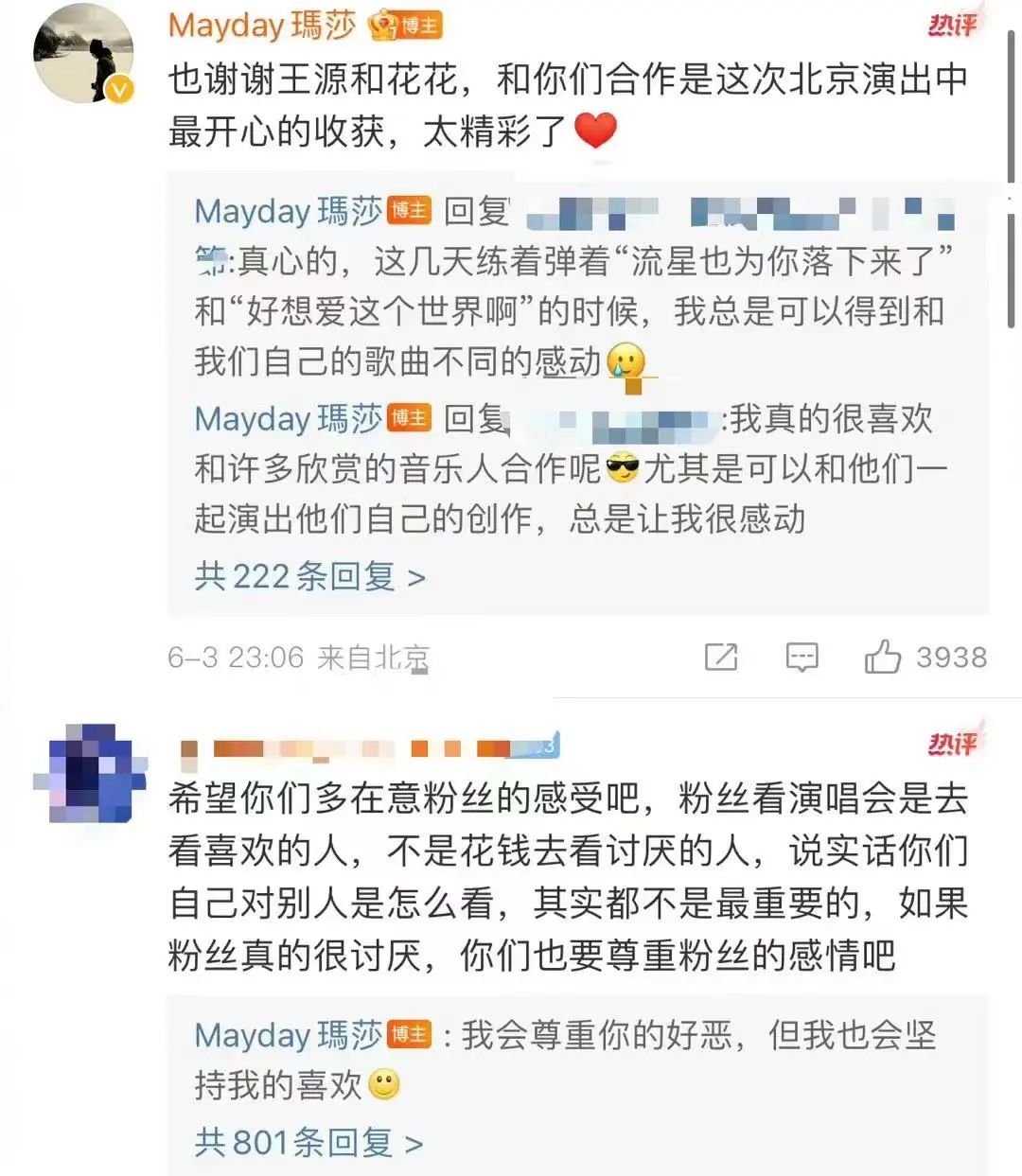Expand the 共222条回复 replies
Viewport: 1022px width, 1176px height.
pyautogui.click(x=309, y=576)
